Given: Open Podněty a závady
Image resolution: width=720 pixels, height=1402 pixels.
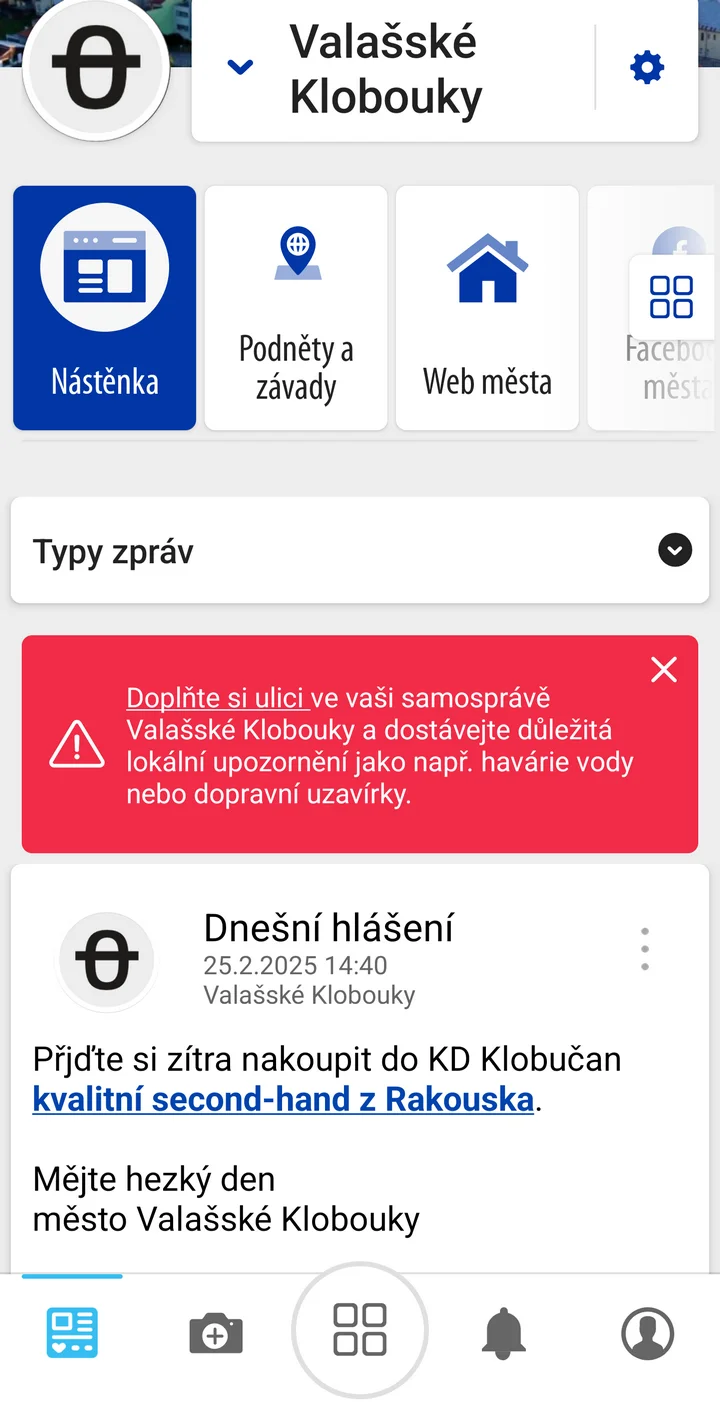Looking at the screenshot, I should [296, 308].
